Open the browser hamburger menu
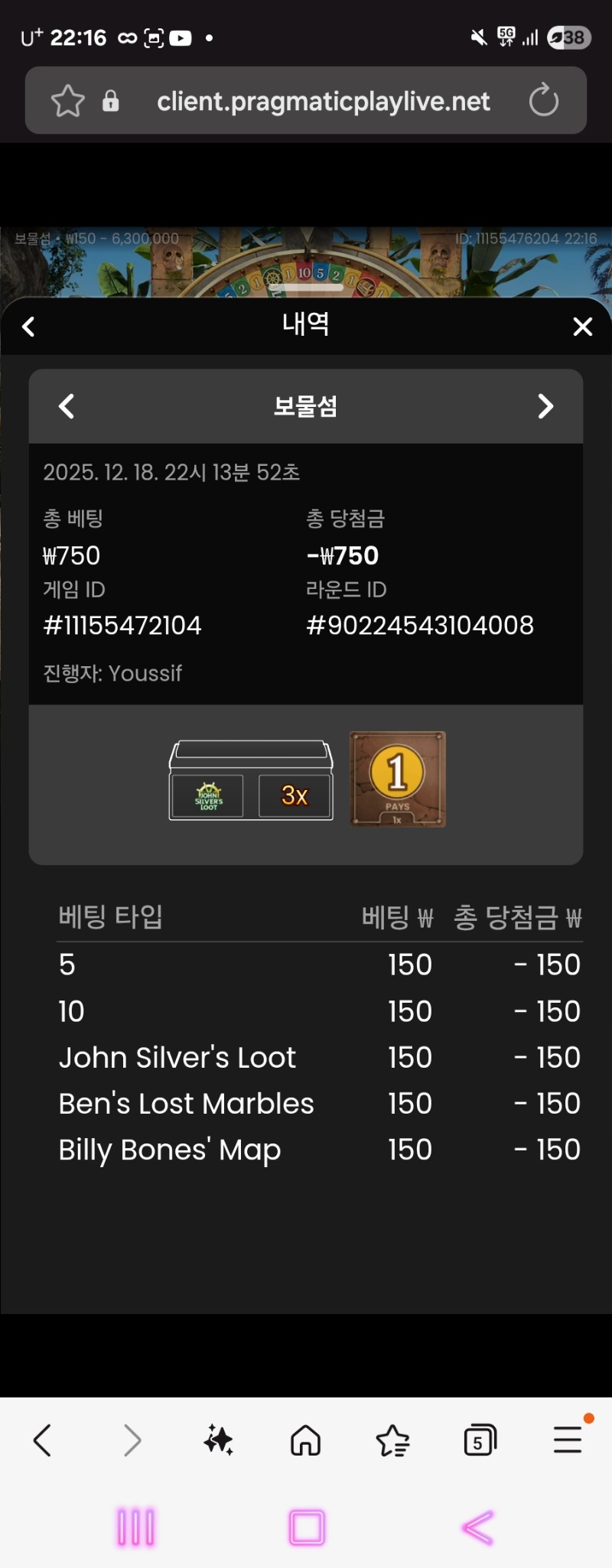Screen dimensions: 612x1568 (568, 1440)
